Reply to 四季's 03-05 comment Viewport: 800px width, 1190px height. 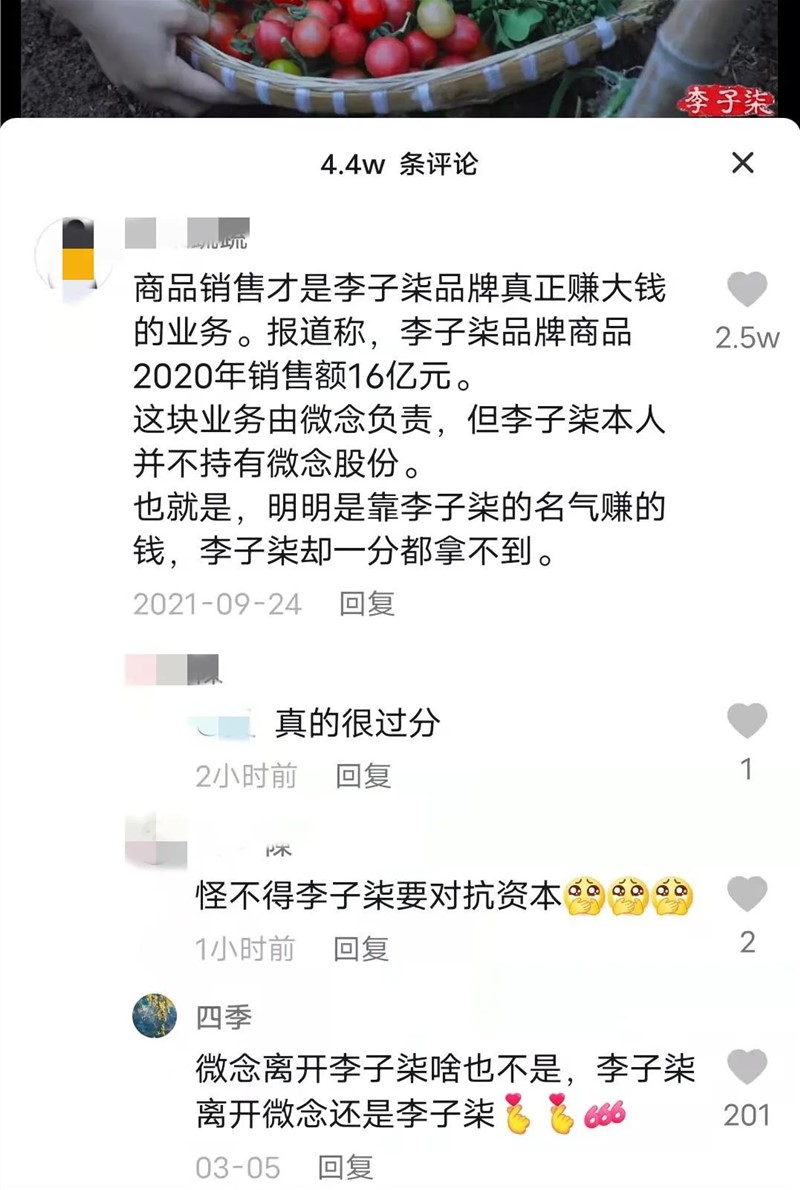pos(345,1167)
